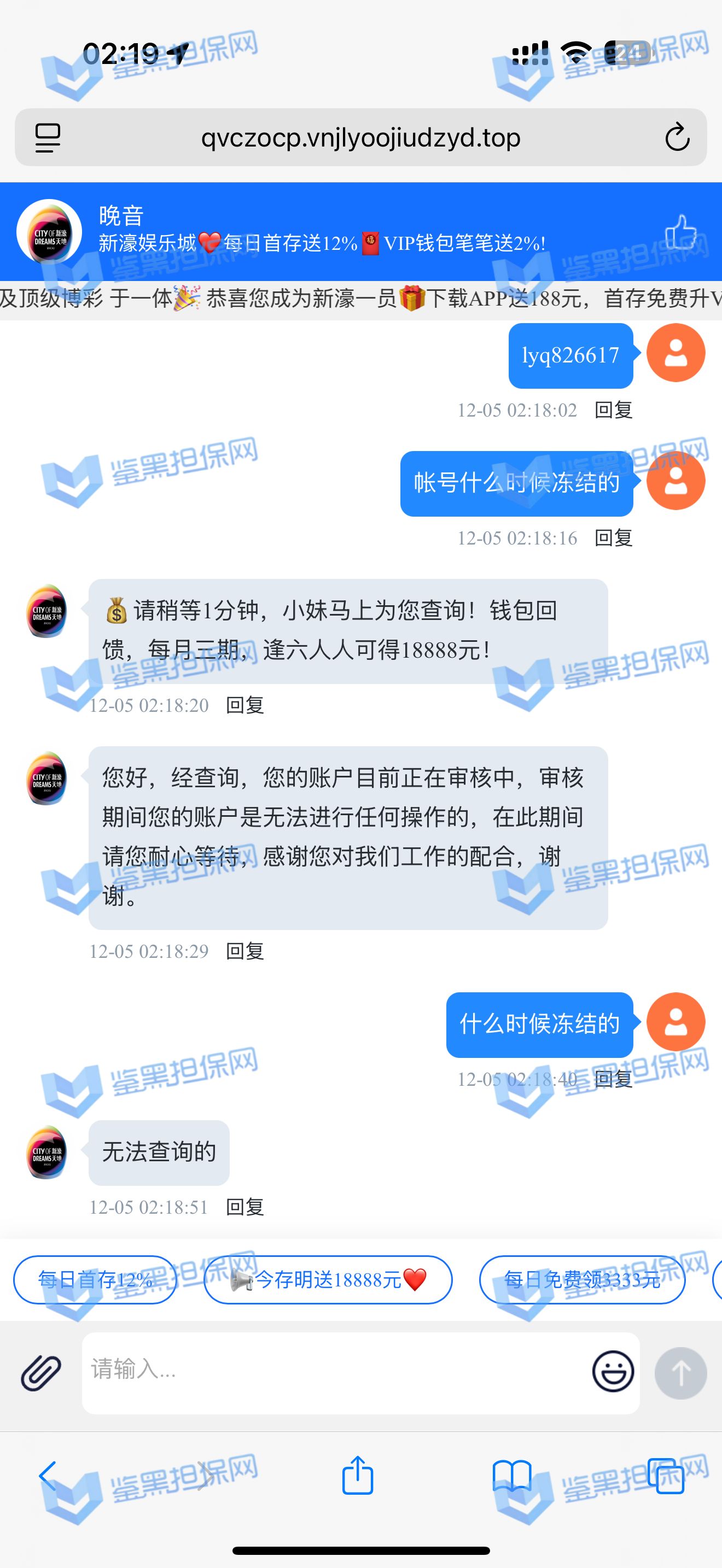Send the message with the arrow button

coord(680,1373)
